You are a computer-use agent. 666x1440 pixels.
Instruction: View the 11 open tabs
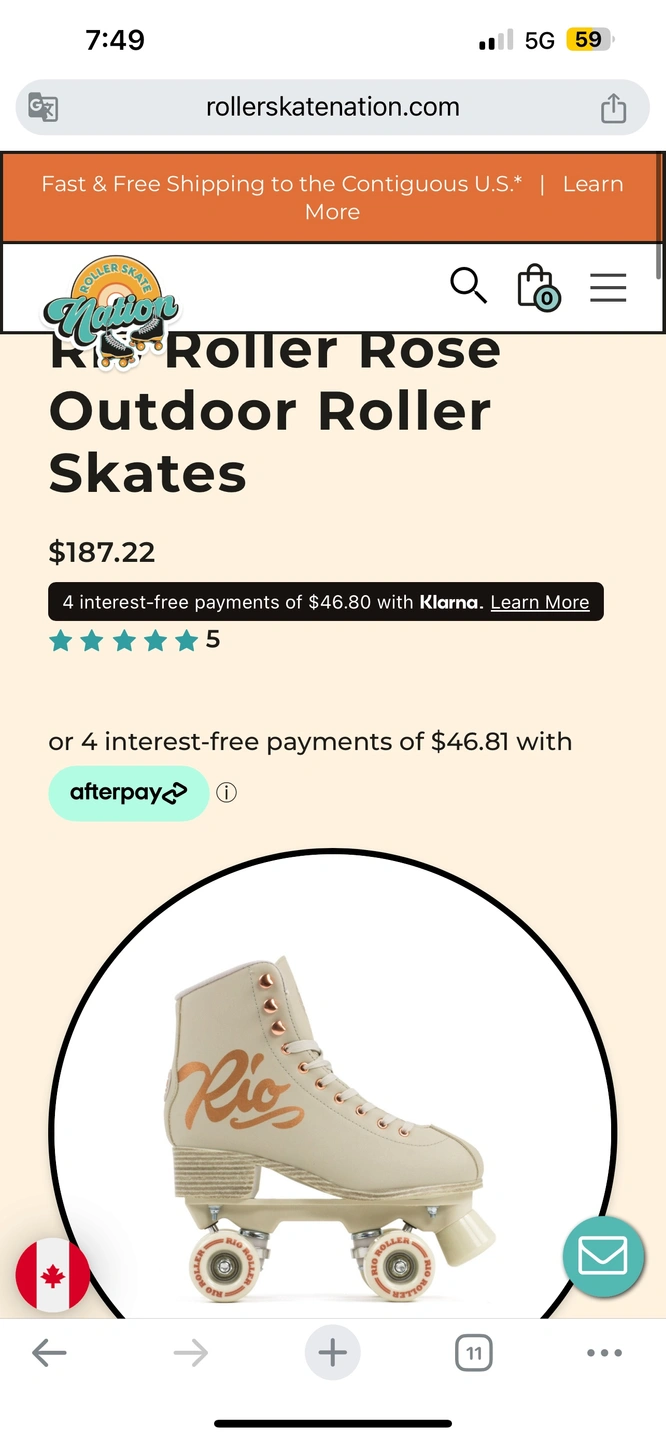tap(474, 1354)
